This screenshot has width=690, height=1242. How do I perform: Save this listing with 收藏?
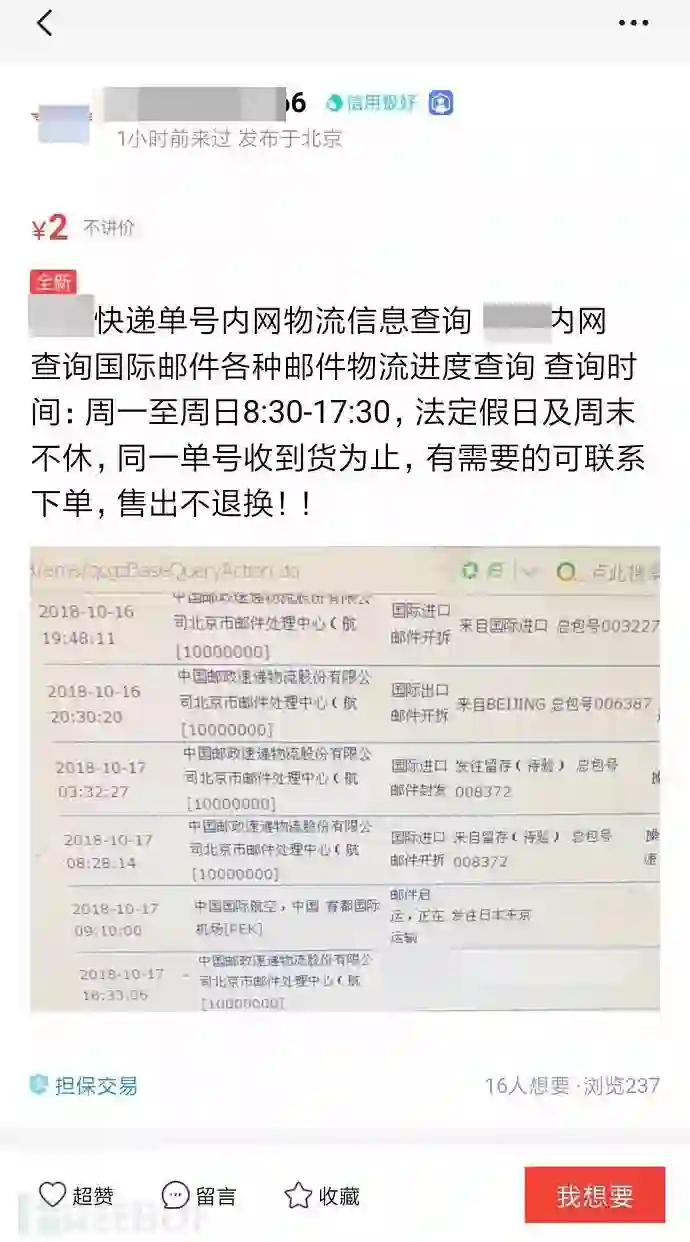pos(322,1195)
